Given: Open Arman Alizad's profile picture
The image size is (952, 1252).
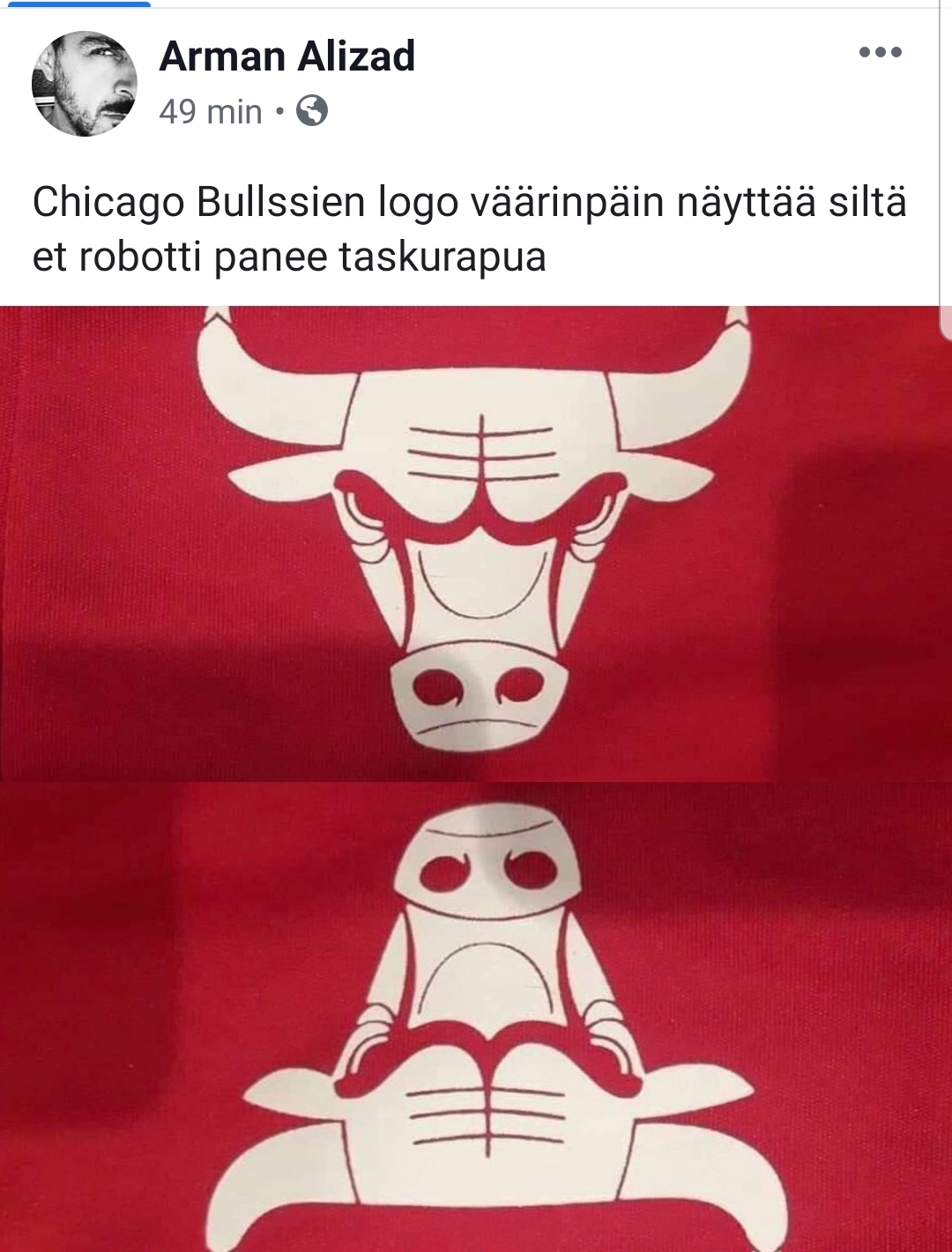Looking at the screenshot, I should point(85,84).
